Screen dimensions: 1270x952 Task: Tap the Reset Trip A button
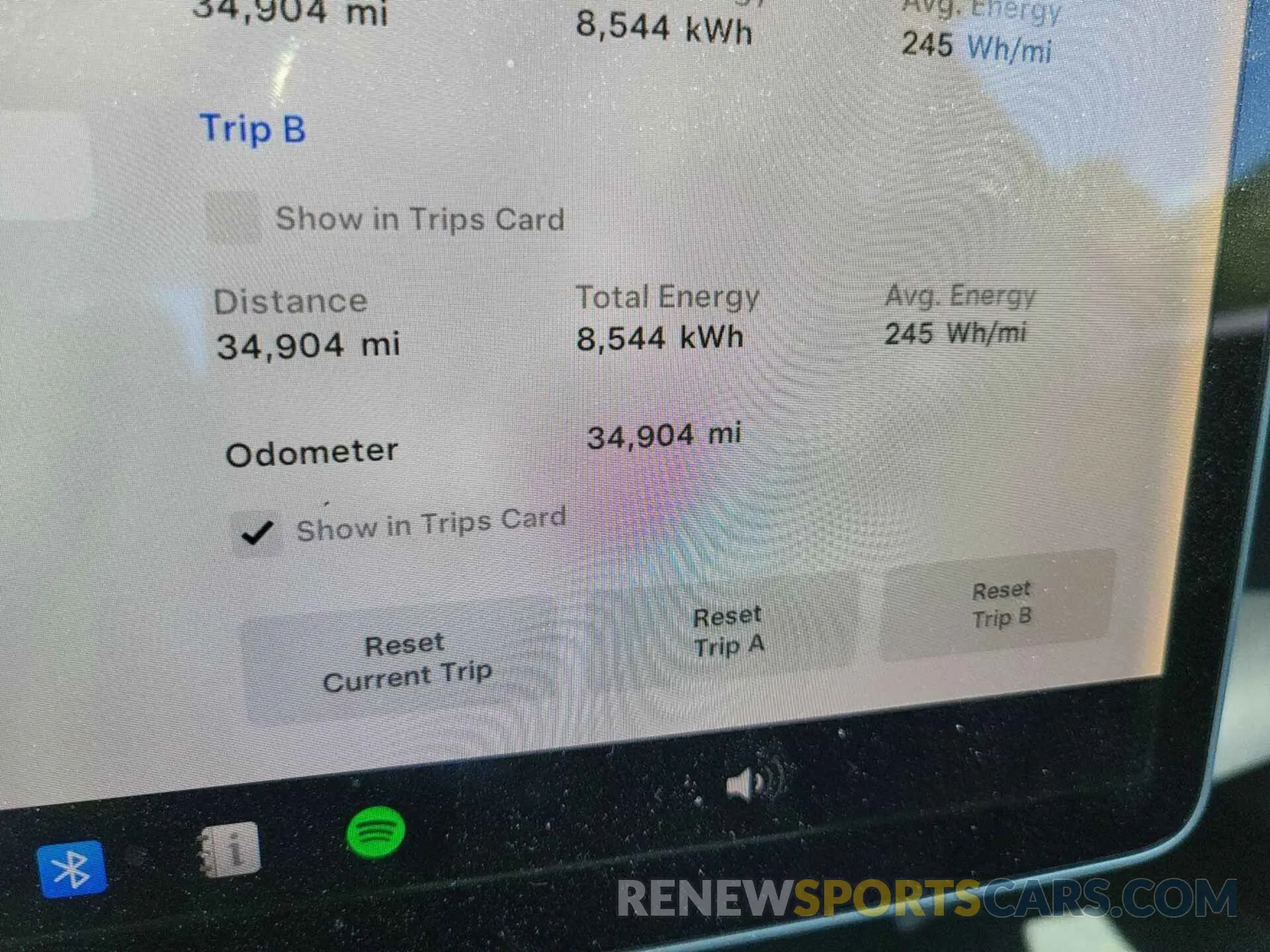pos(728,631)
